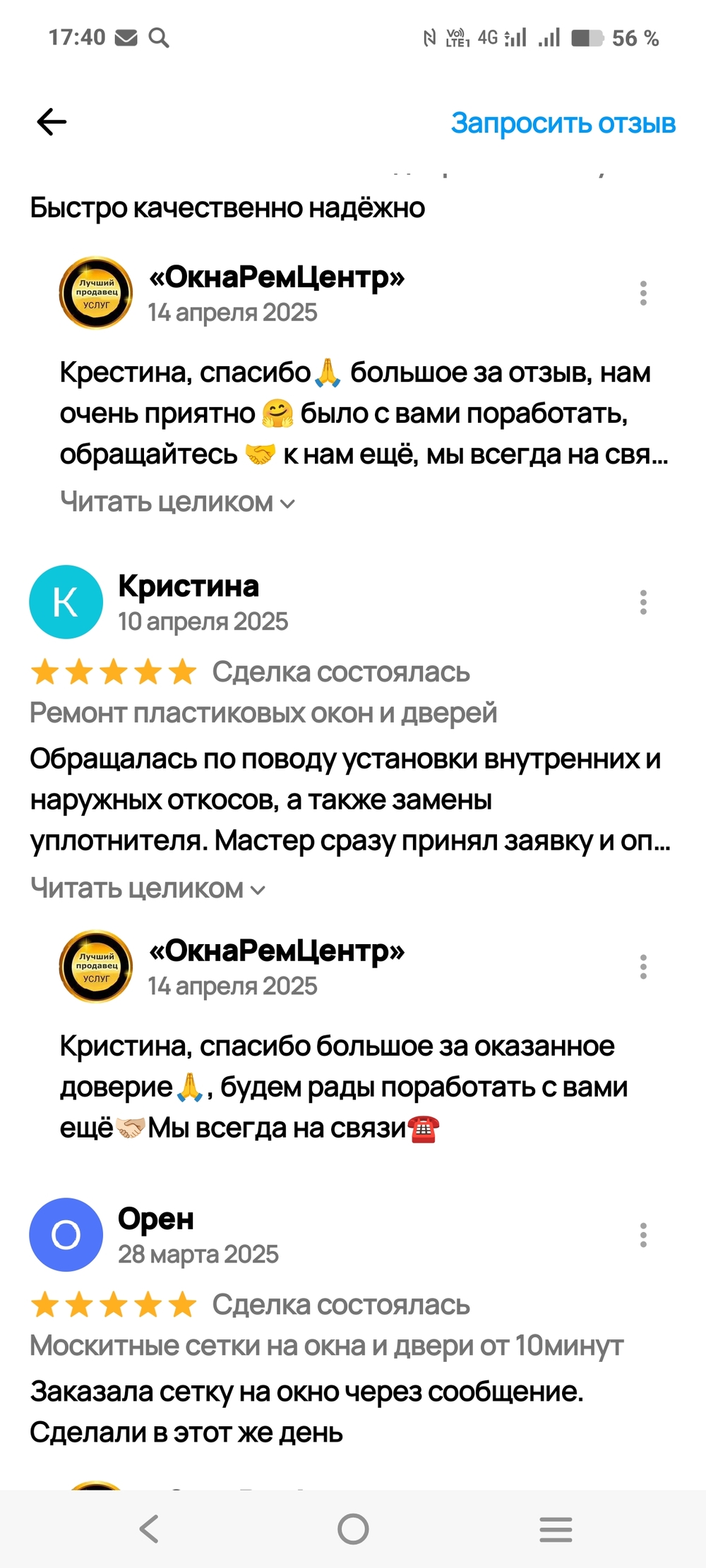Go back using the arrow icon
The width and height of the screenshot is (706, 1568).
click(52, 122)
